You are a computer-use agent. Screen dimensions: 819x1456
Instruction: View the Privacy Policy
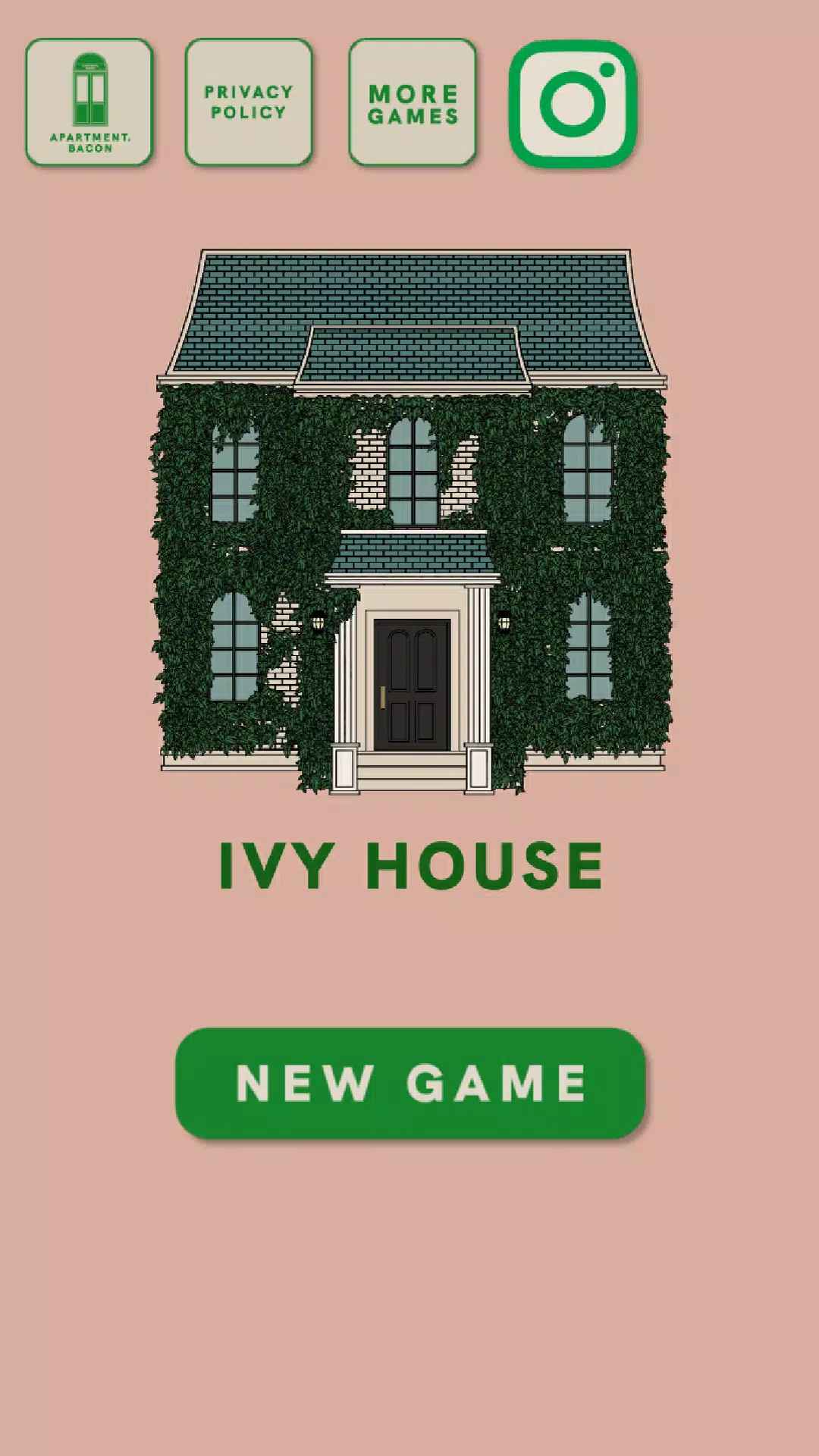tap(249, 102)
